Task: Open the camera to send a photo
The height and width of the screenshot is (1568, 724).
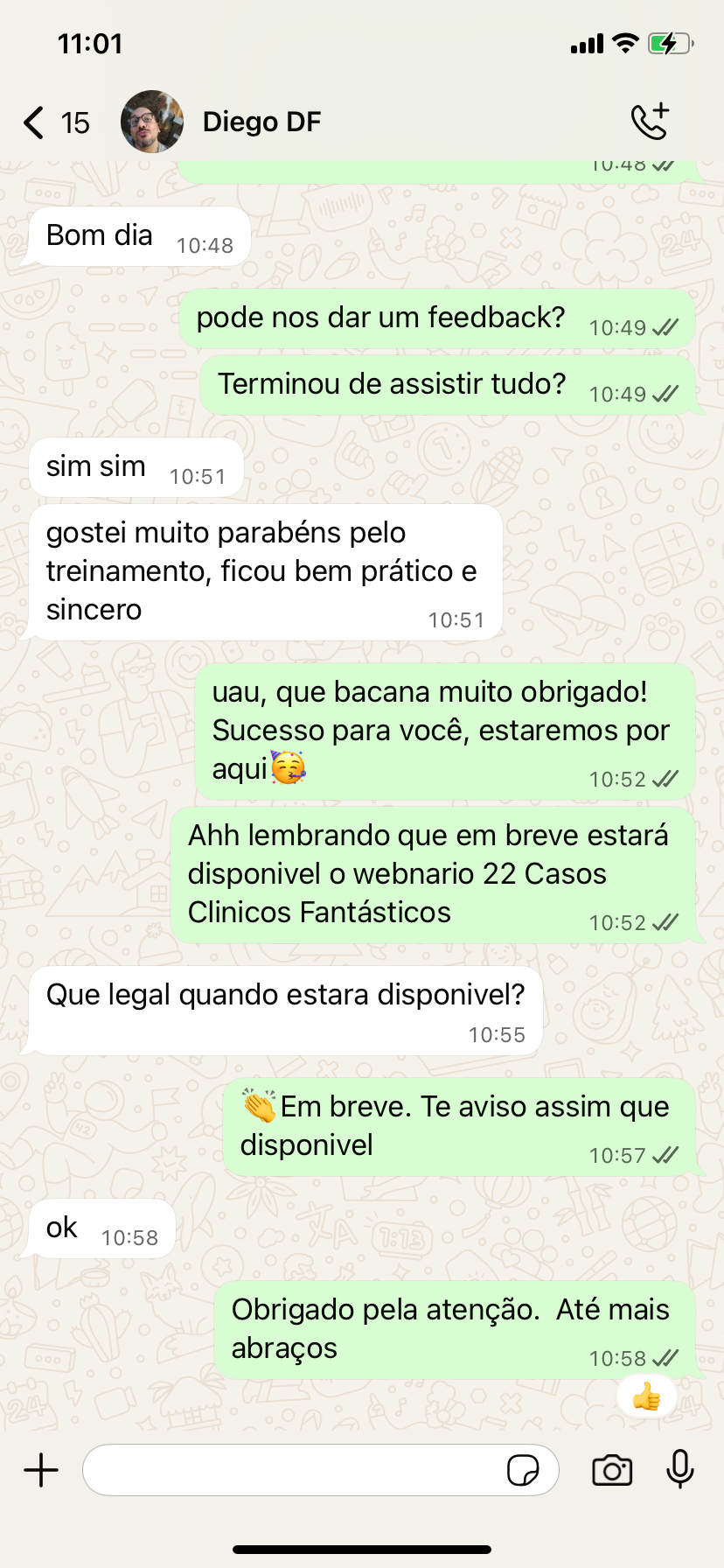Action: click(612, 1470)
